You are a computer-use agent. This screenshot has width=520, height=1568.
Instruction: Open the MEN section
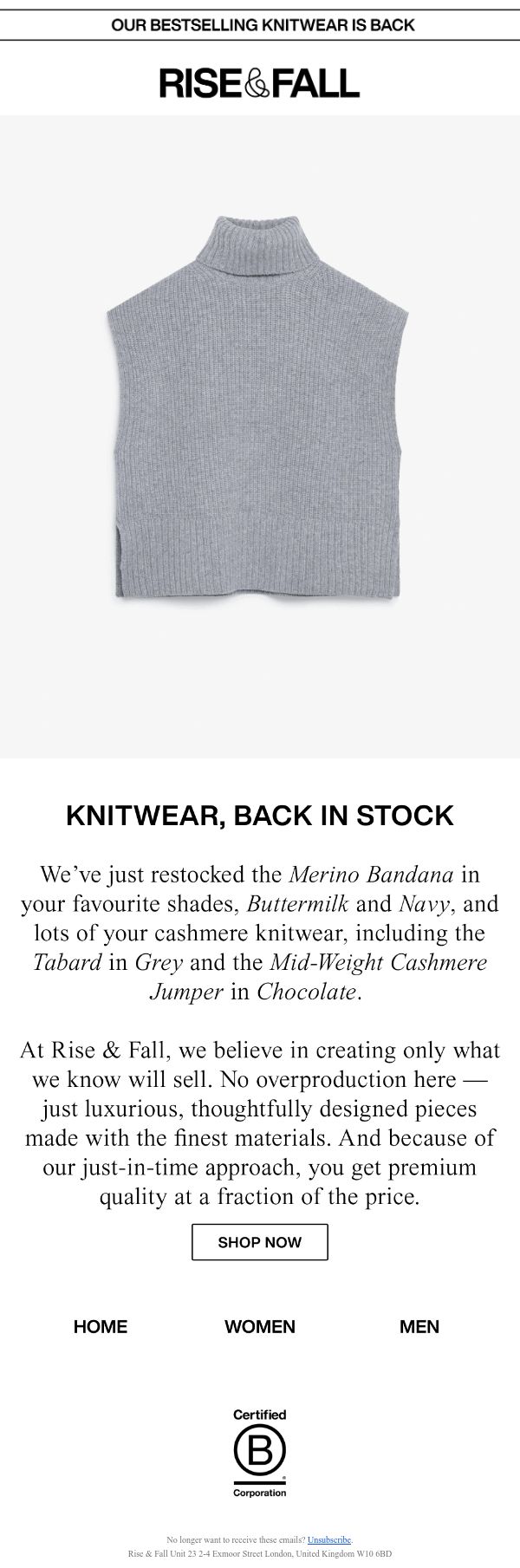coord(419,1327)
